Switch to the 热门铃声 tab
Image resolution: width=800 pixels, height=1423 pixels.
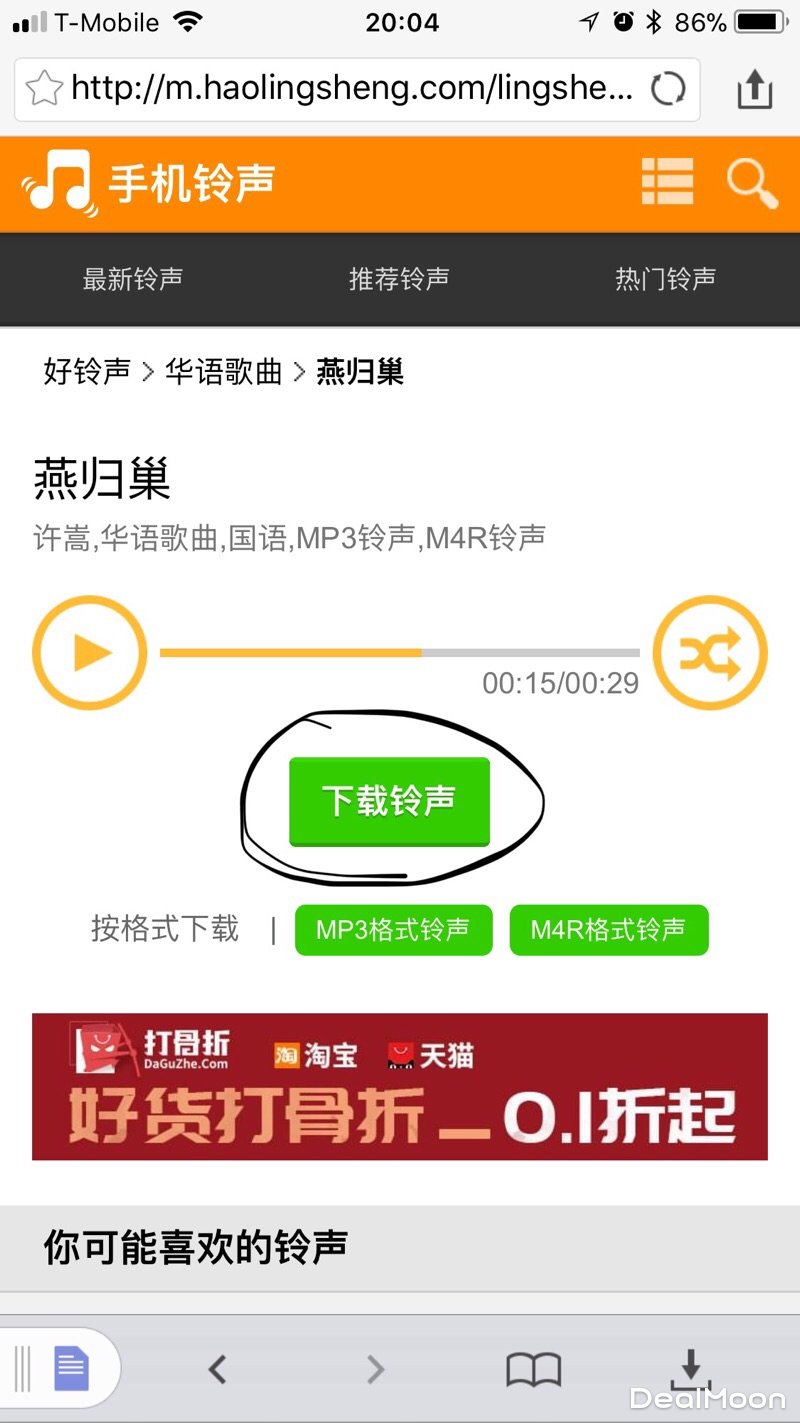coord(665,279)
